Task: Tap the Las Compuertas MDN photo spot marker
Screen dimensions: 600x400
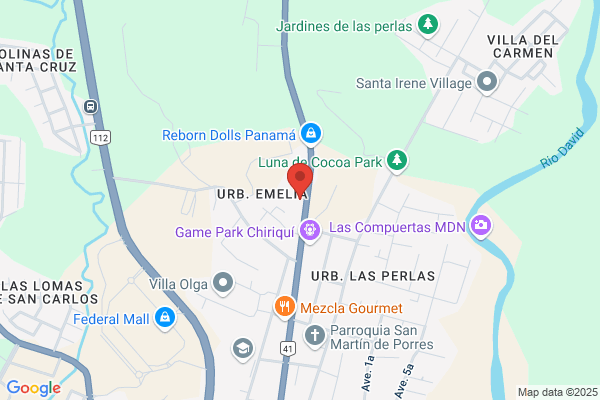Action: [x=481, y=226]
